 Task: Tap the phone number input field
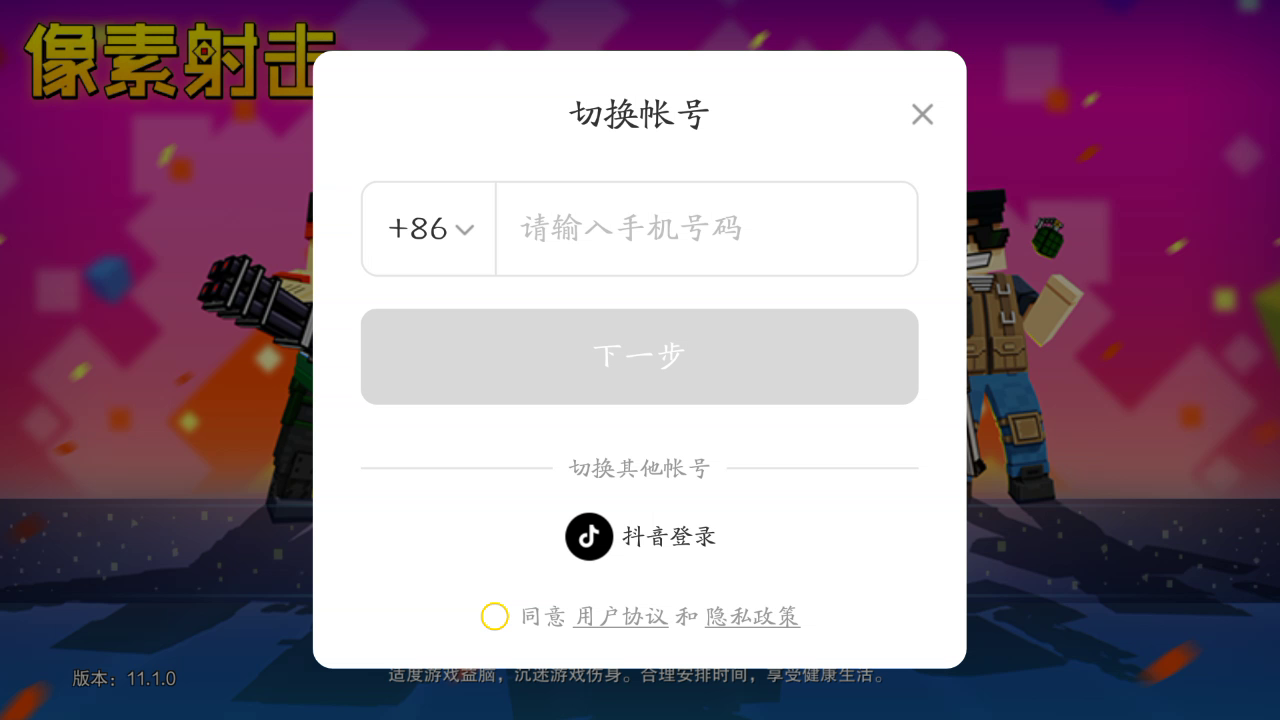click(706, 229)
